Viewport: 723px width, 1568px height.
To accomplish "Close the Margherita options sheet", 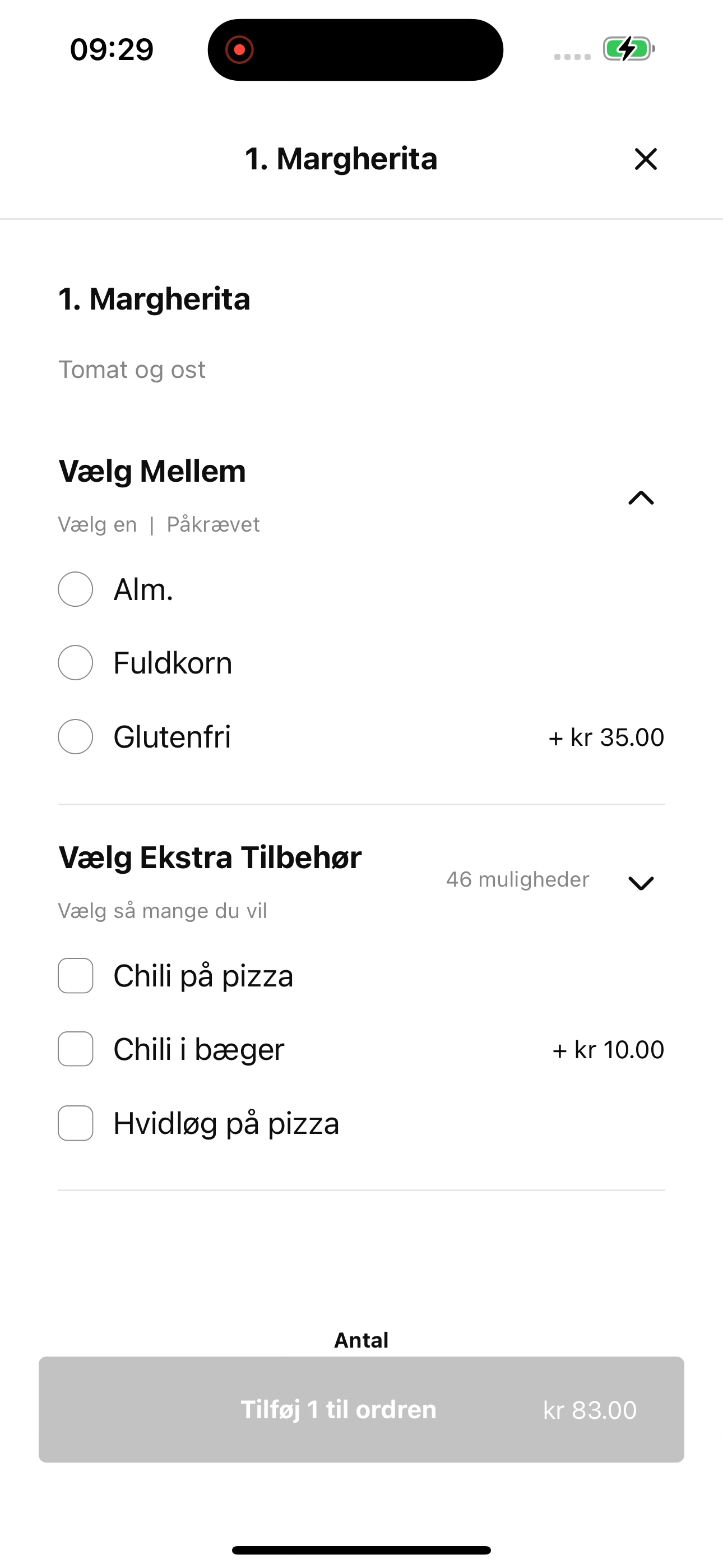I will click(x=646, y=159).
